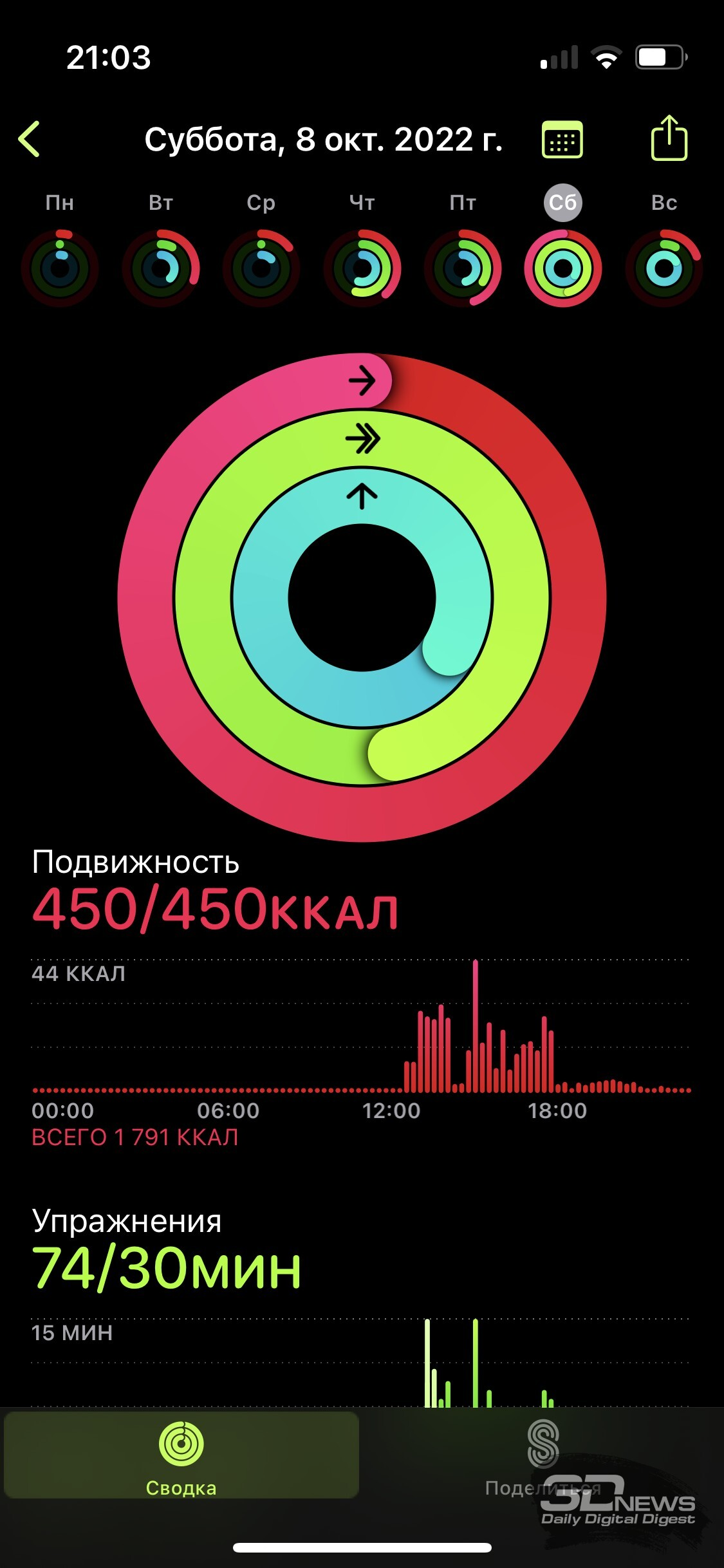Go back using the green arrow

point(30,139)
